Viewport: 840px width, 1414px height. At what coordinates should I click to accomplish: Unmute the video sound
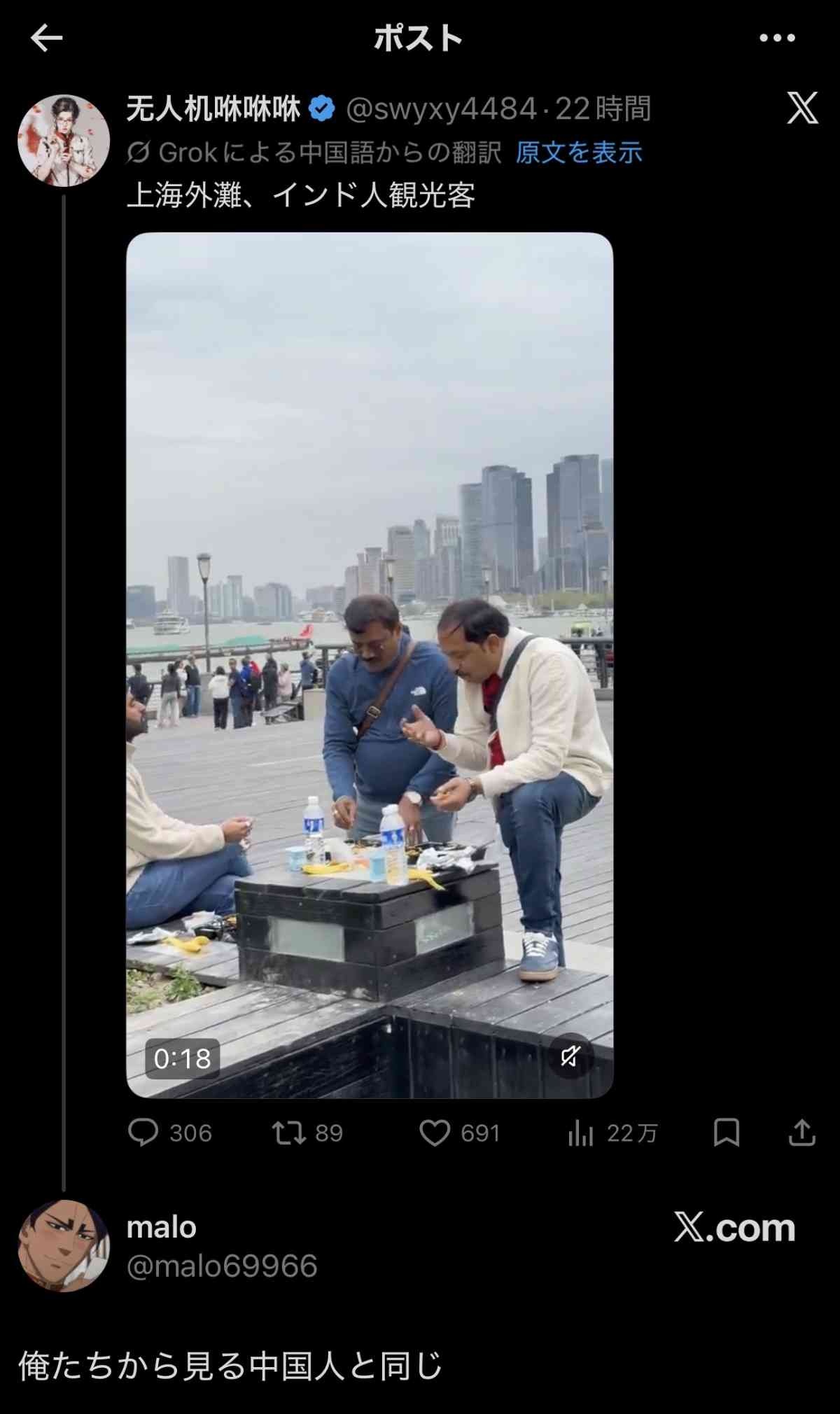point(570,1056)
